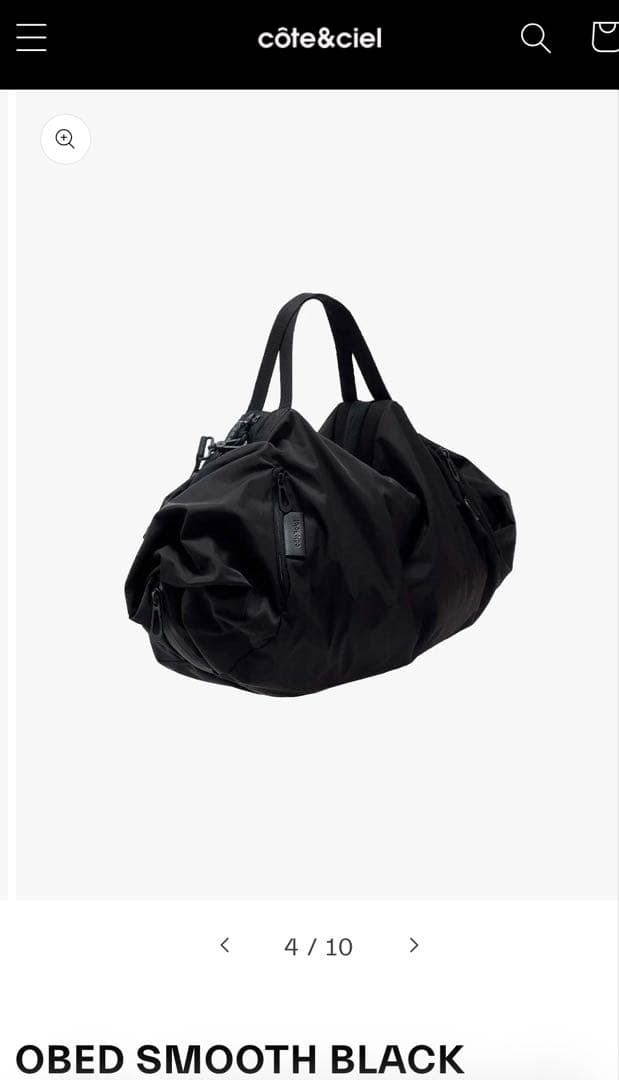Go to côte&ciel home page
619x1080 pixels.
[x=319, y=38]
